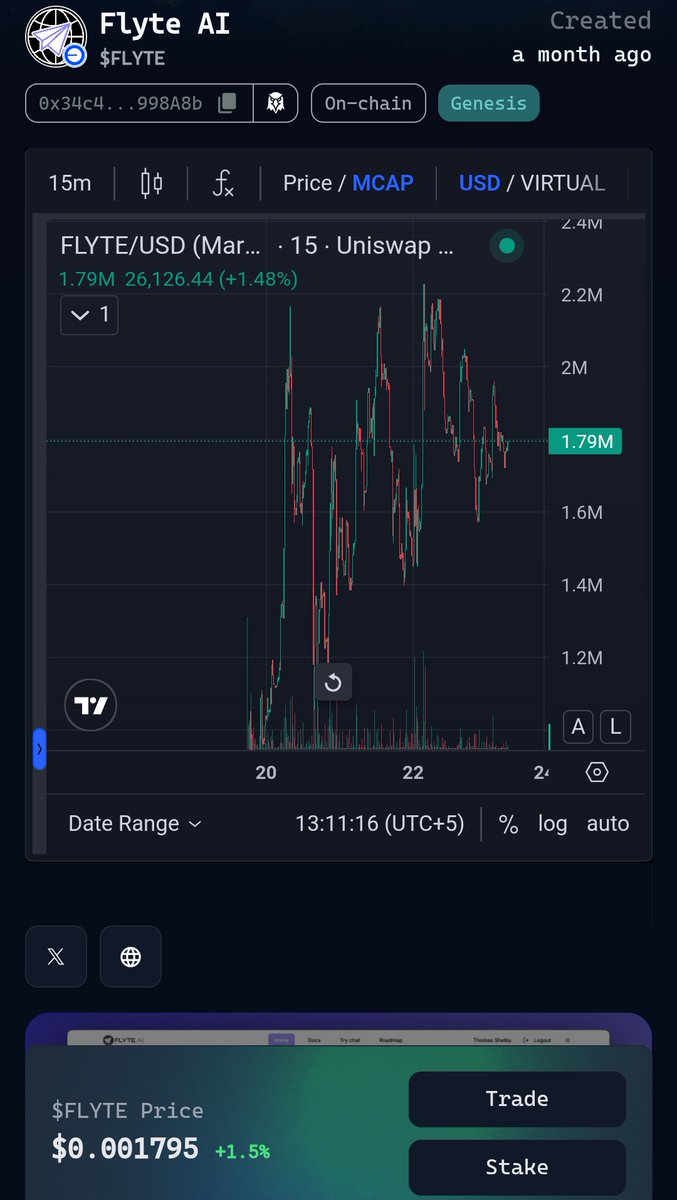Select the Genesis chip
Screen dimensions: 677x1200
click(489, 103)
